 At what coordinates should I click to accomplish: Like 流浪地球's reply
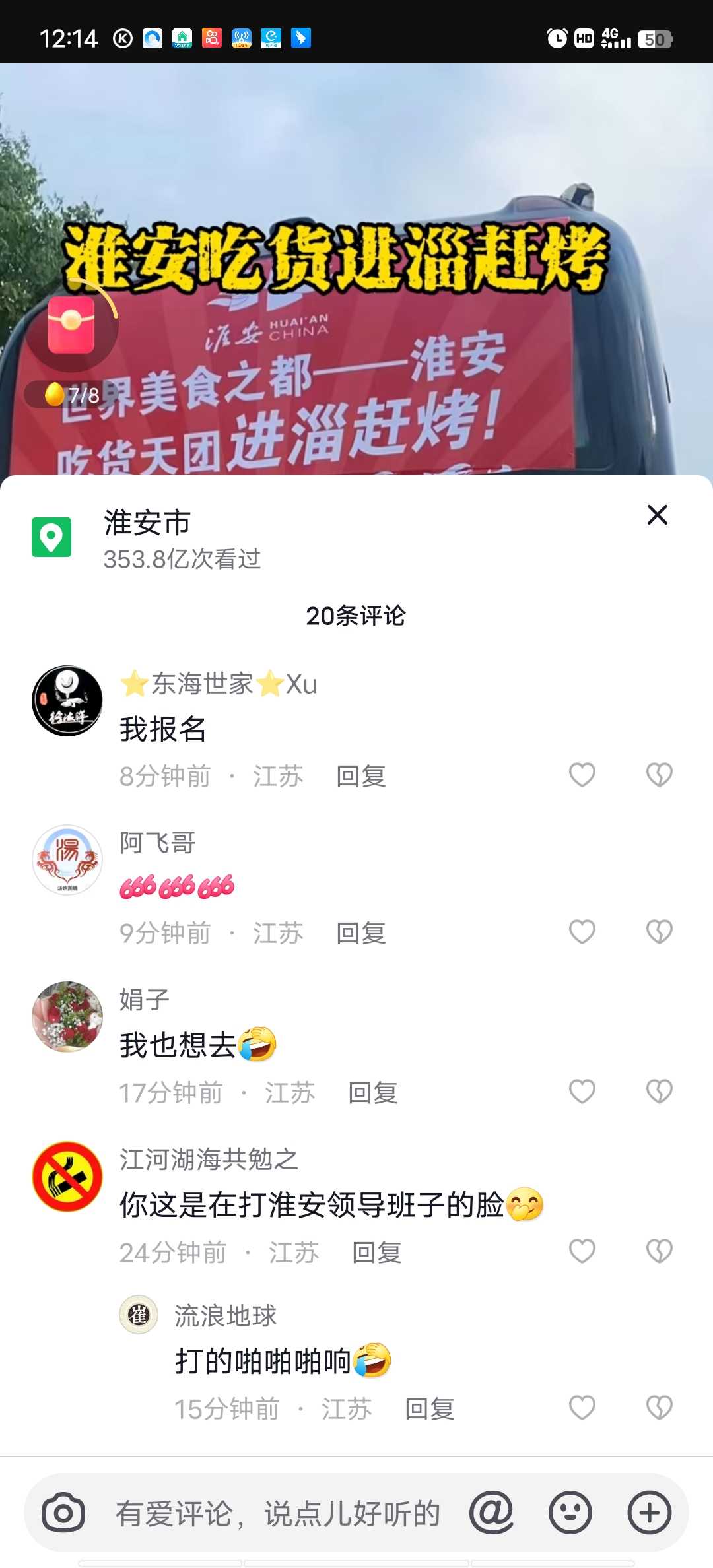[582, 1408]
